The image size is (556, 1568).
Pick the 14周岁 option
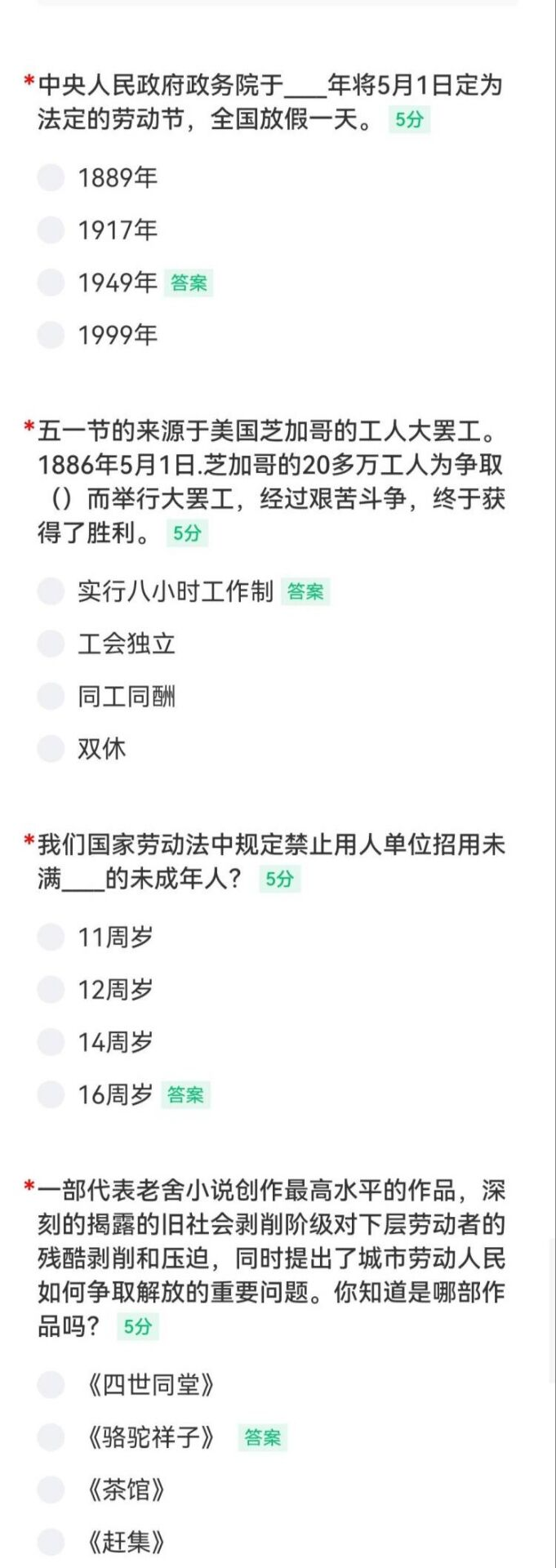point(51,1041)
